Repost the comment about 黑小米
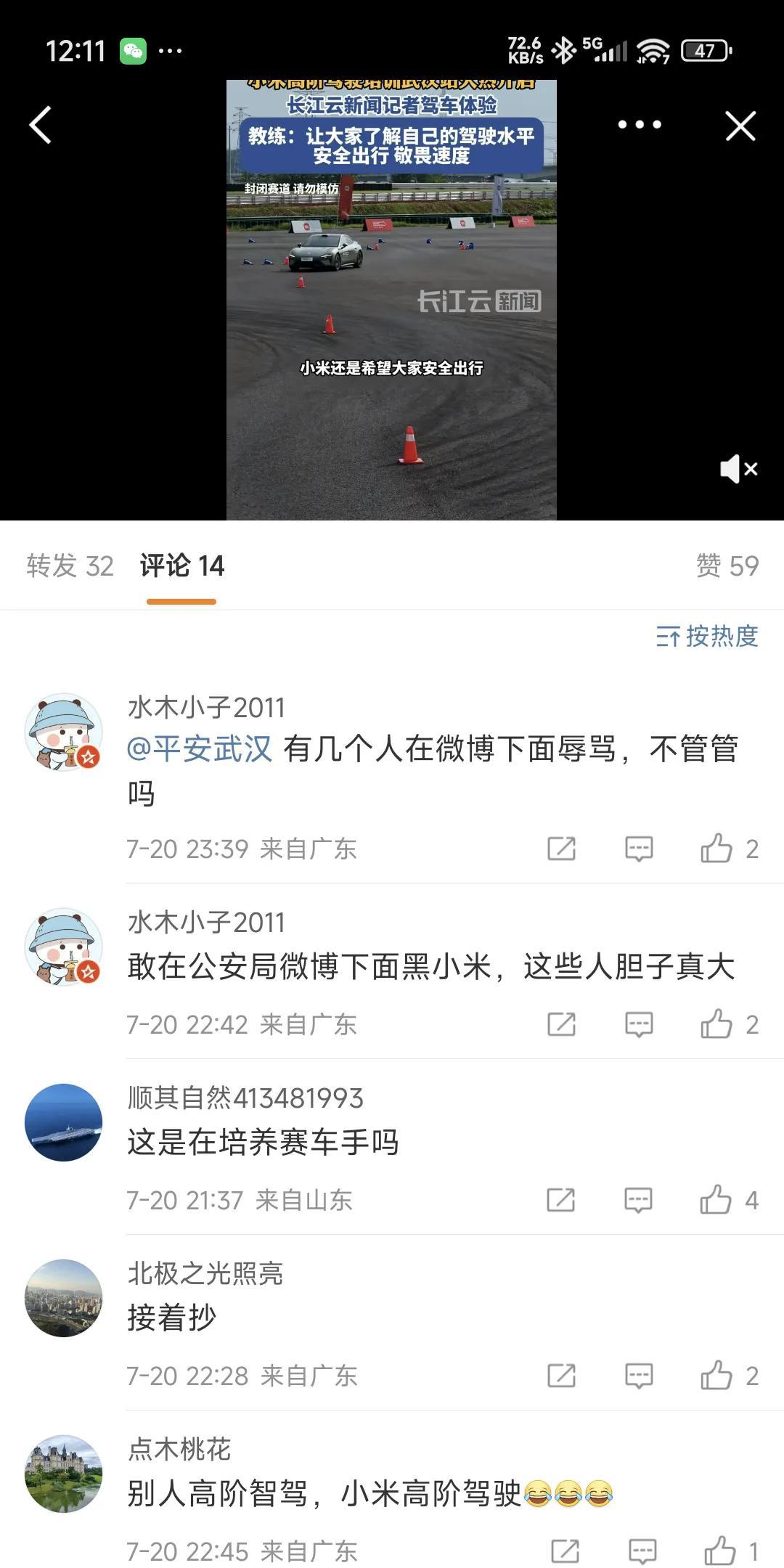 pyautogui.click(x=561, y=1024)
